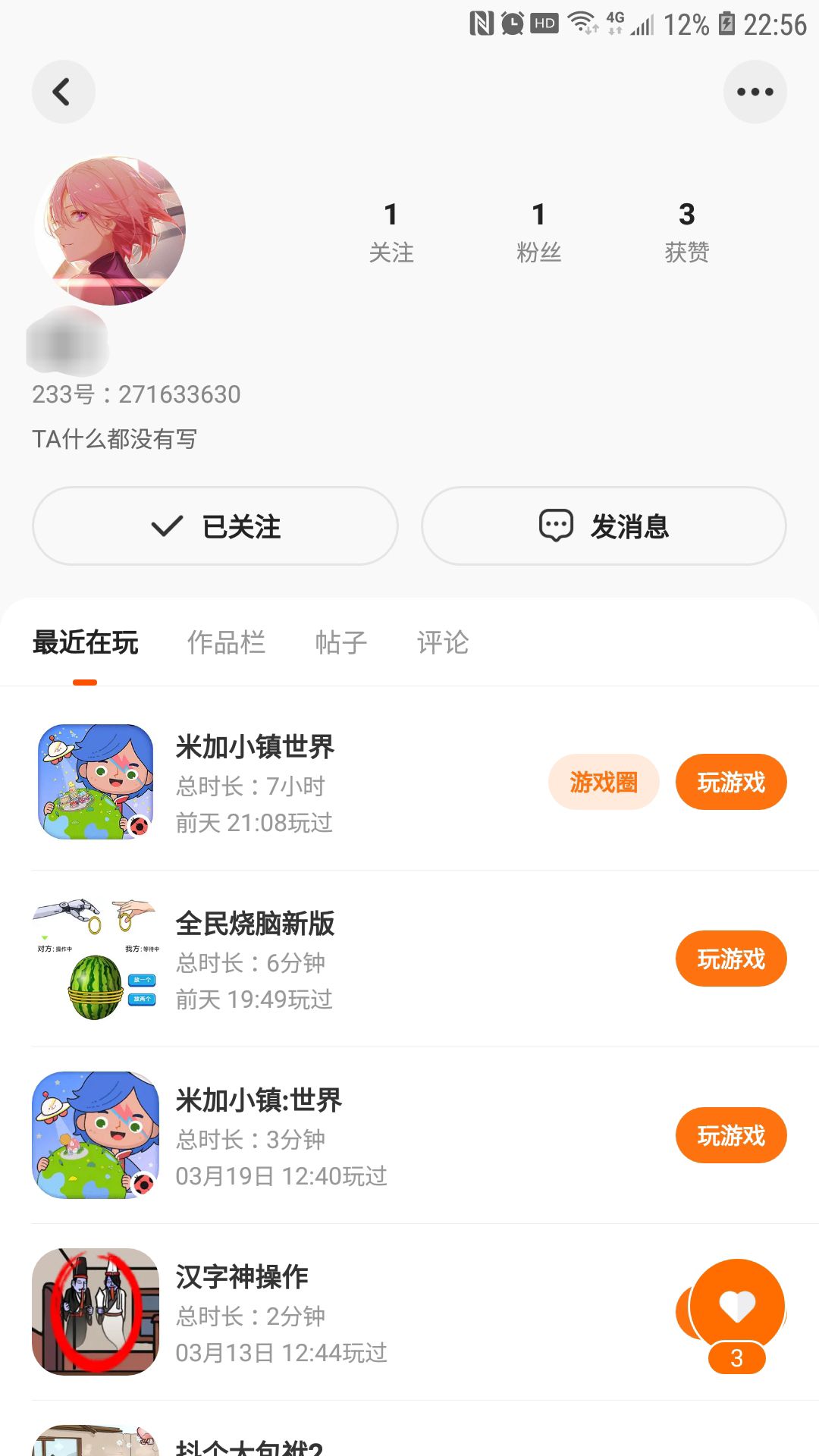Screen dimensions: 819x1456
Task: Play 全民烧脑新版 with 玩游戏
Action: tap(731, 959)
